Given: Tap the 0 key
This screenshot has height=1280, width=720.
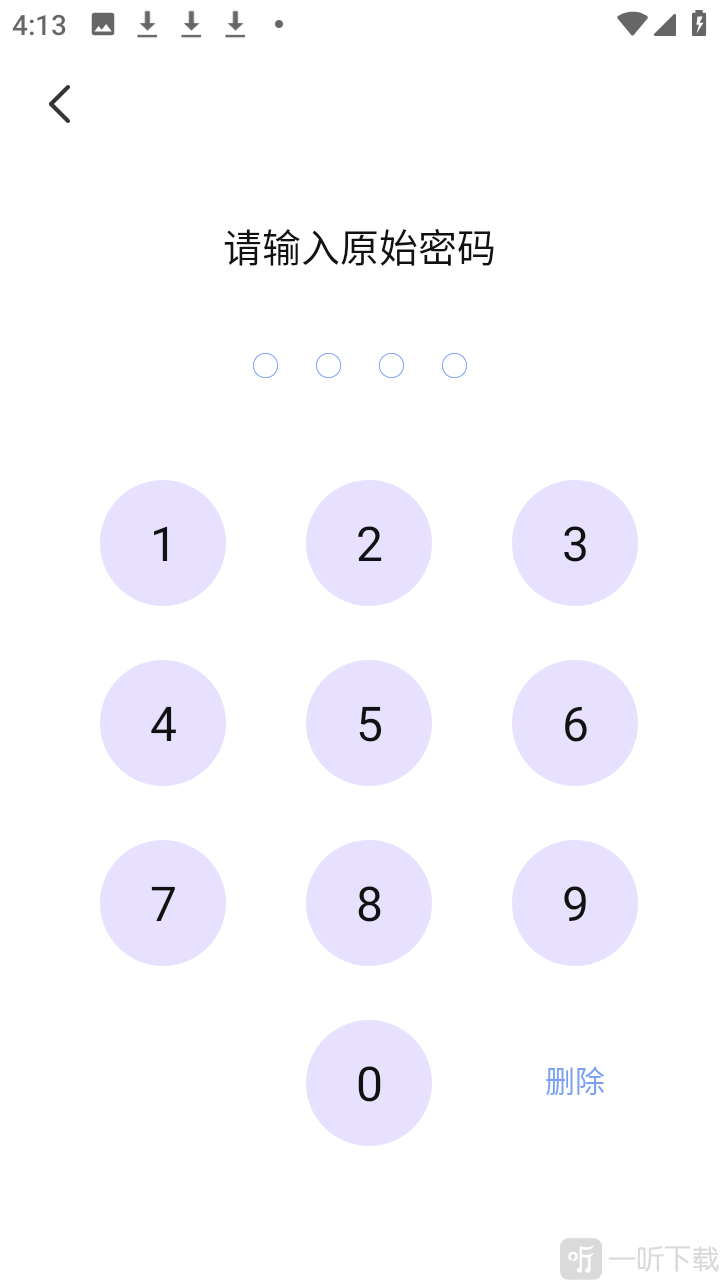Looking at the screenshot, I should pos(369,1083).
